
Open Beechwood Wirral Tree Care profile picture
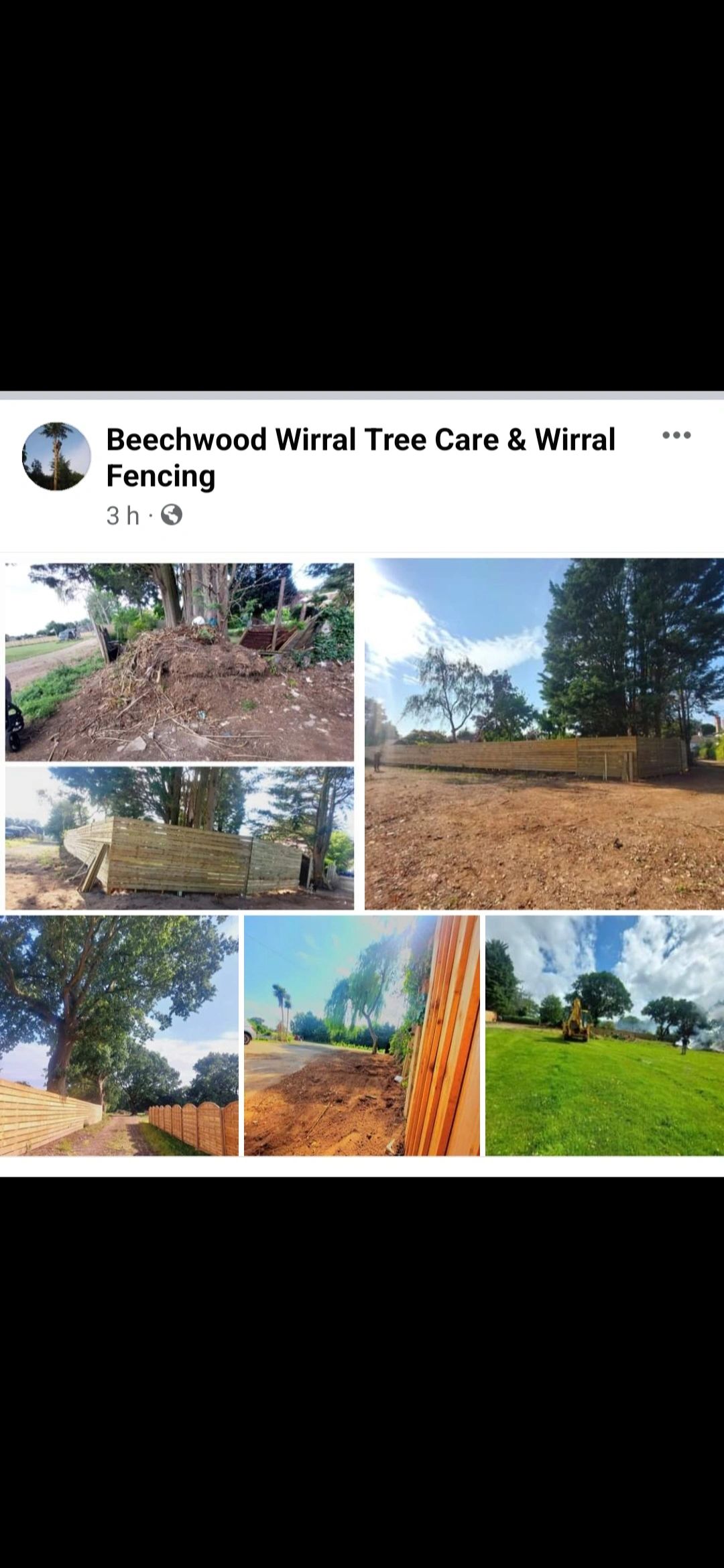[x=56, y=456]
